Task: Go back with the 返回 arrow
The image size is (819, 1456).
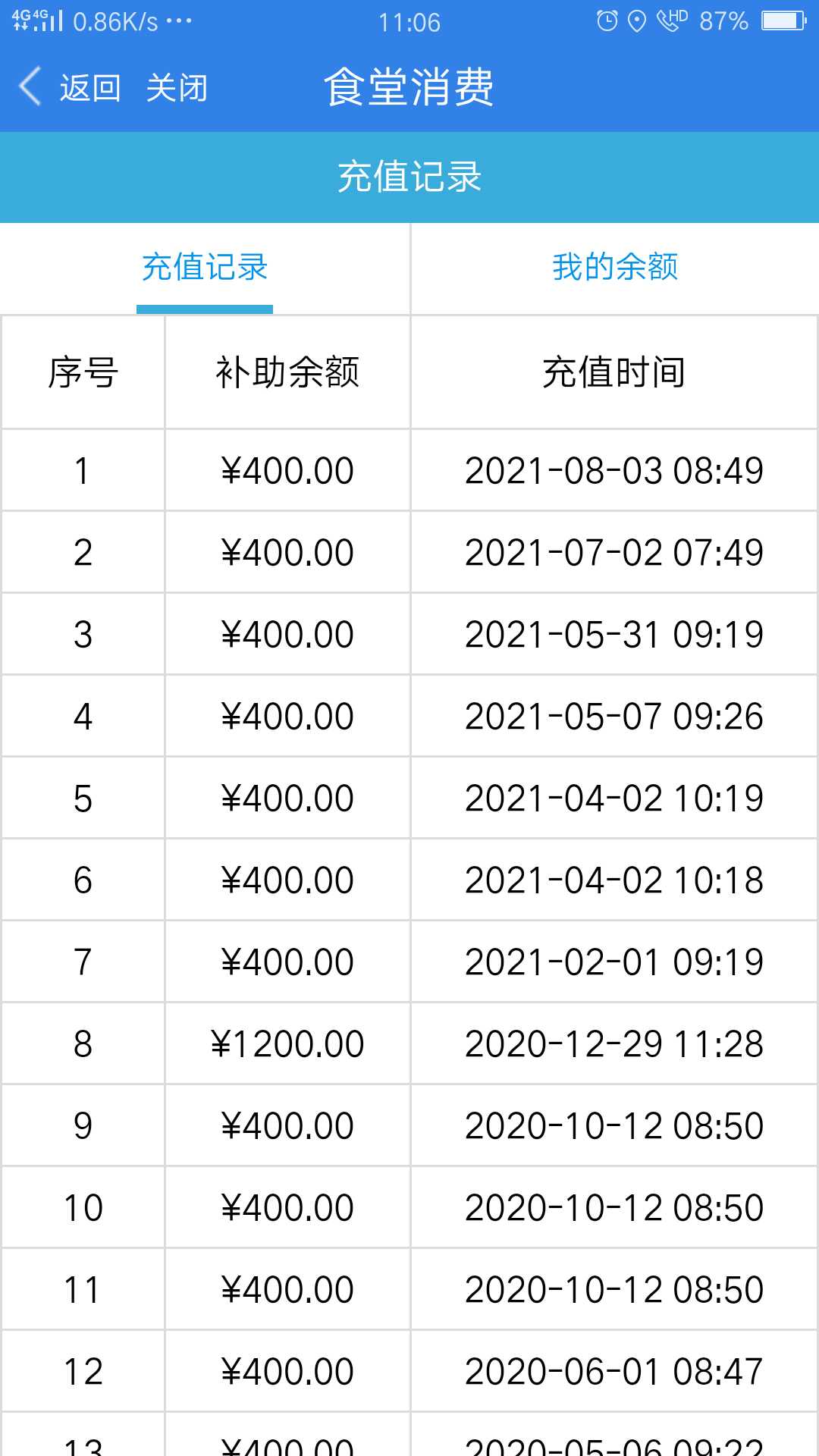Action: coord(70,87)
